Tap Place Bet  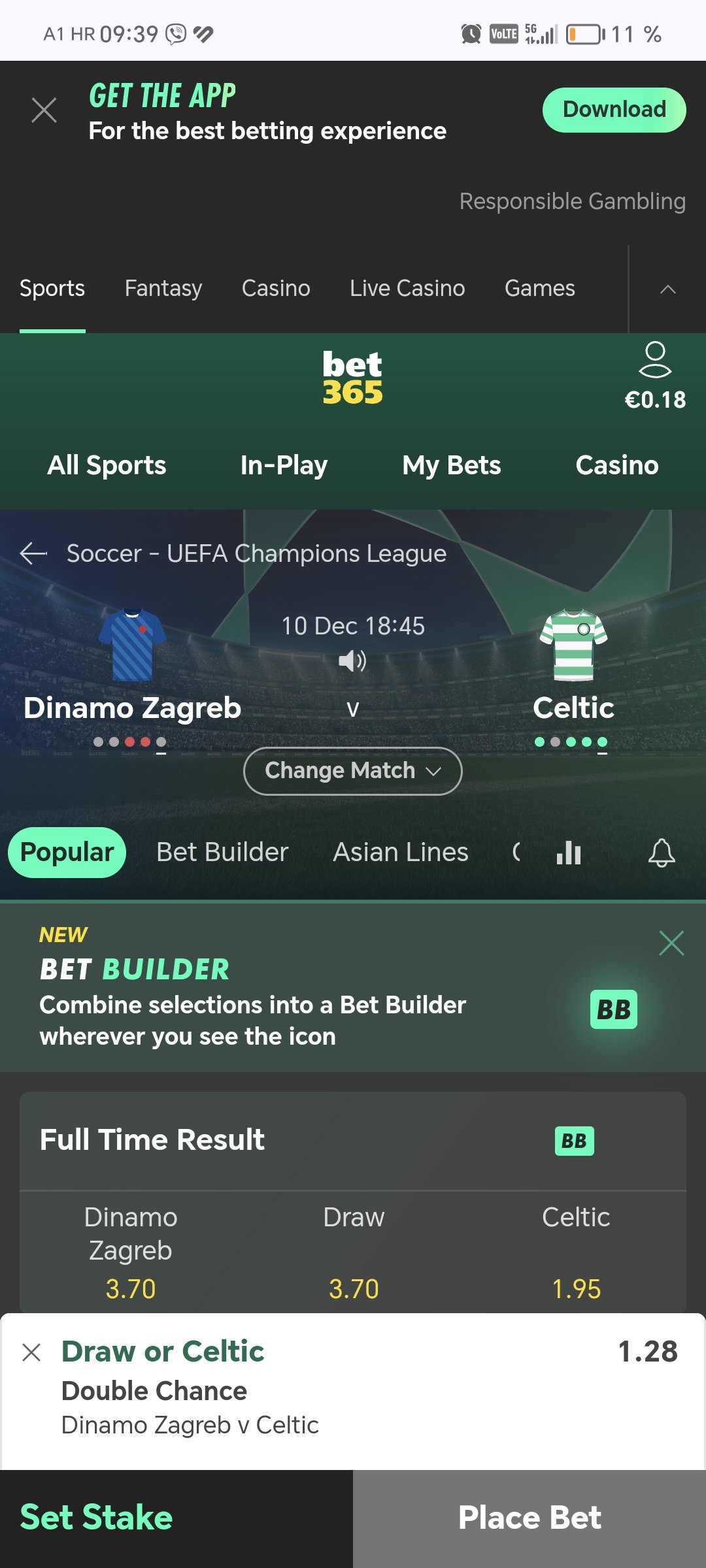(529, 1518)
